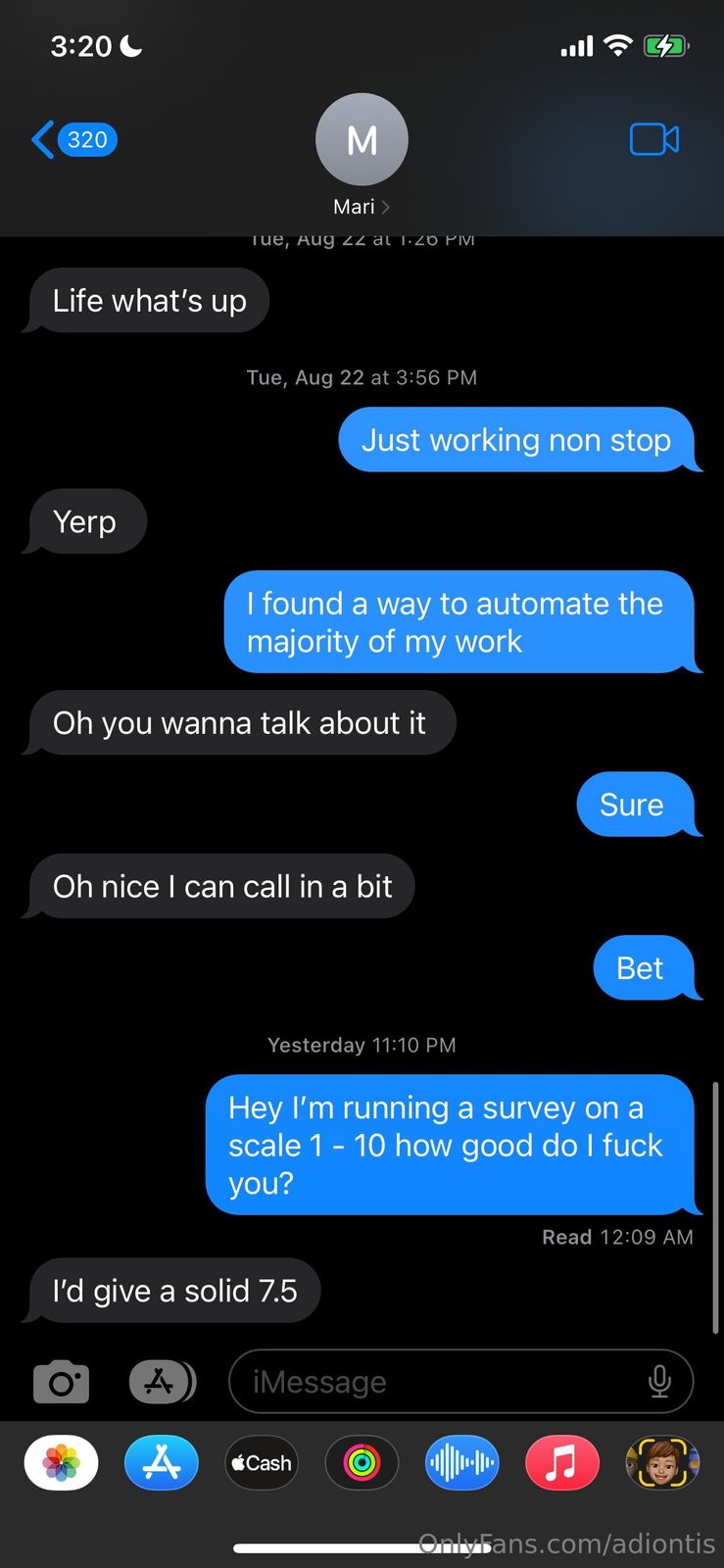Open the camera to take a photo
724x1568 pixels.
[x=61, y=1382]
